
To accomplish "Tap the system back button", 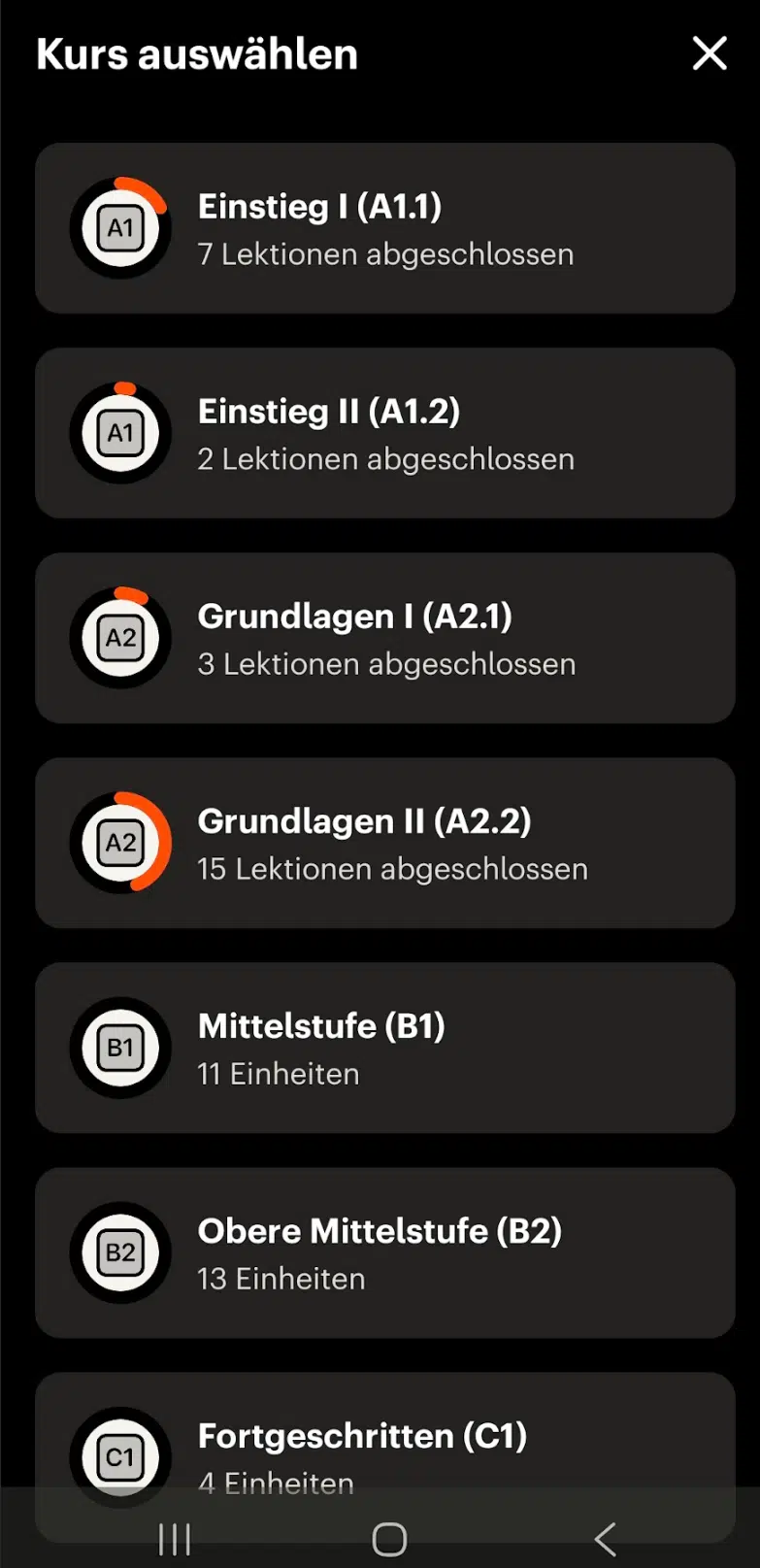I will click(605, 1539).
